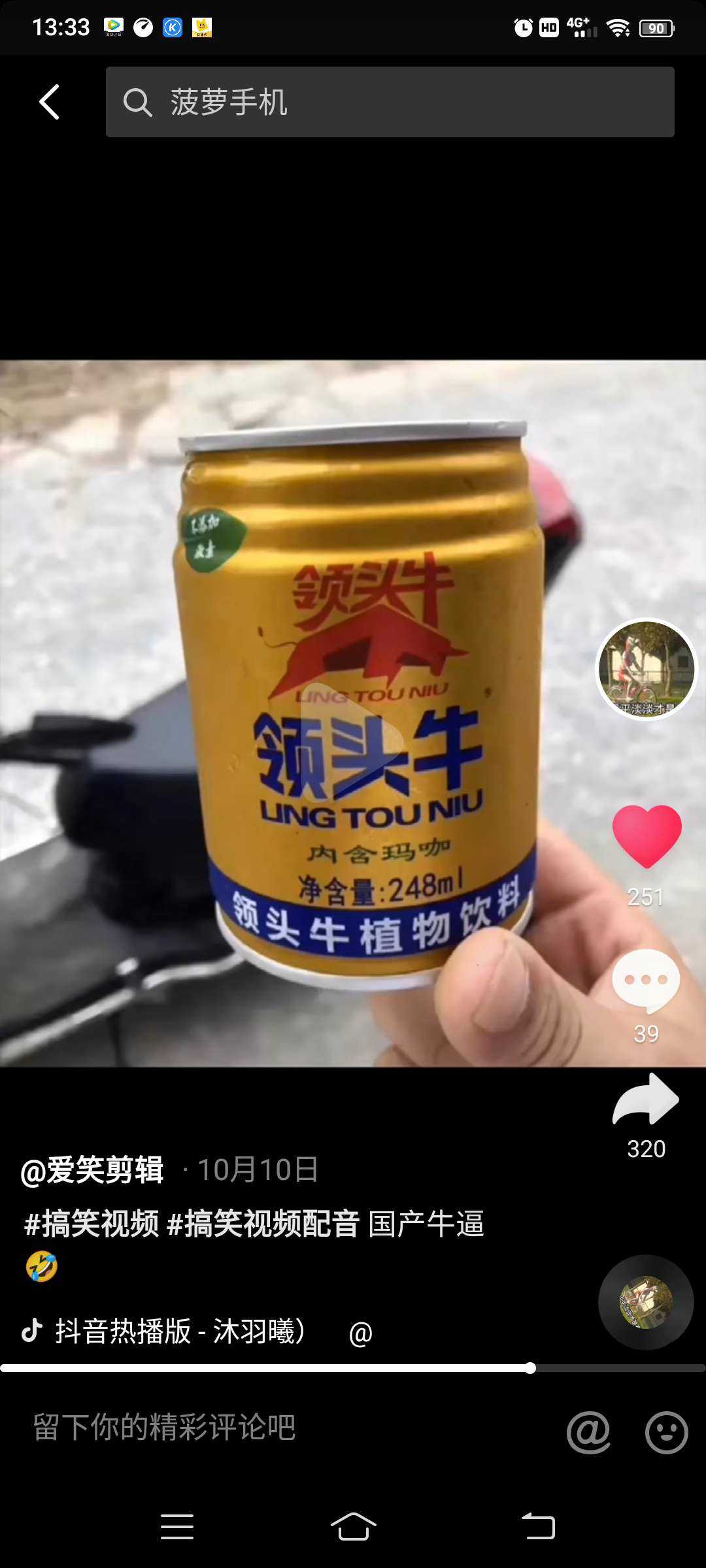Open the spinning music disc
The height and width of the screenshot is (1568, 706).
click(x=646, y=1302)
